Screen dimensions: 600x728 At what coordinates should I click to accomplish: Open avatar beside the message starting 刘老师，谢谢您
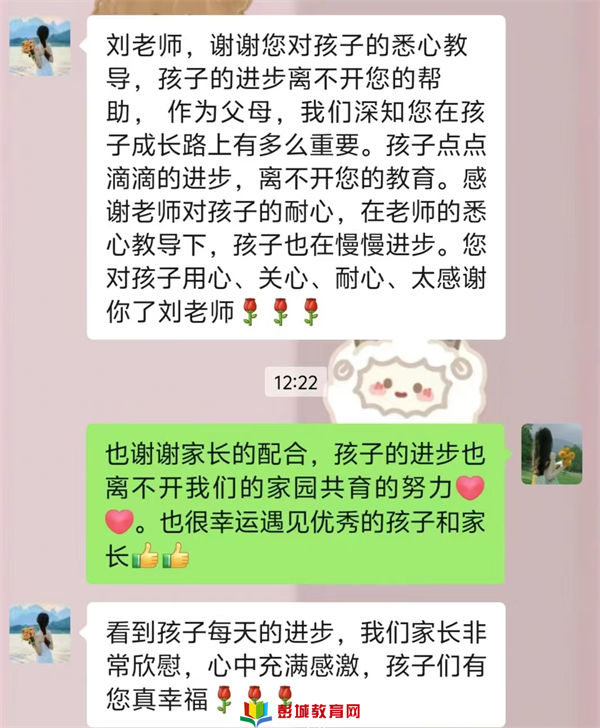[40, 46]
